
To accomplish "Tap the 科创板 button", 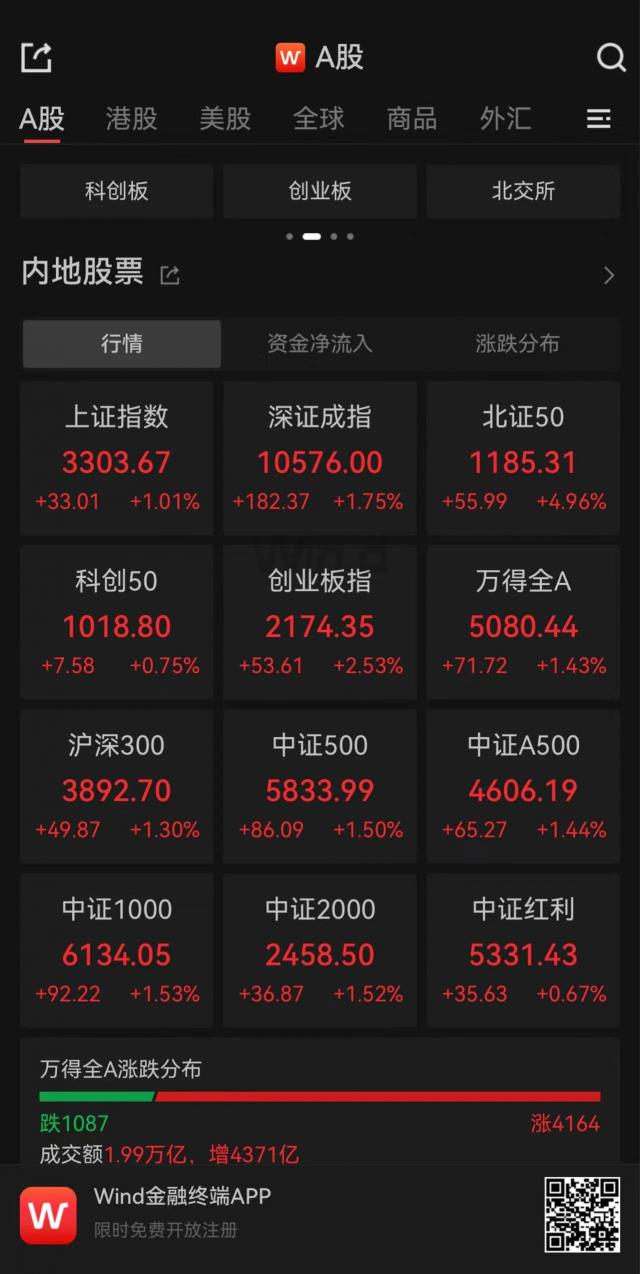I will click(x=117, y=191).
